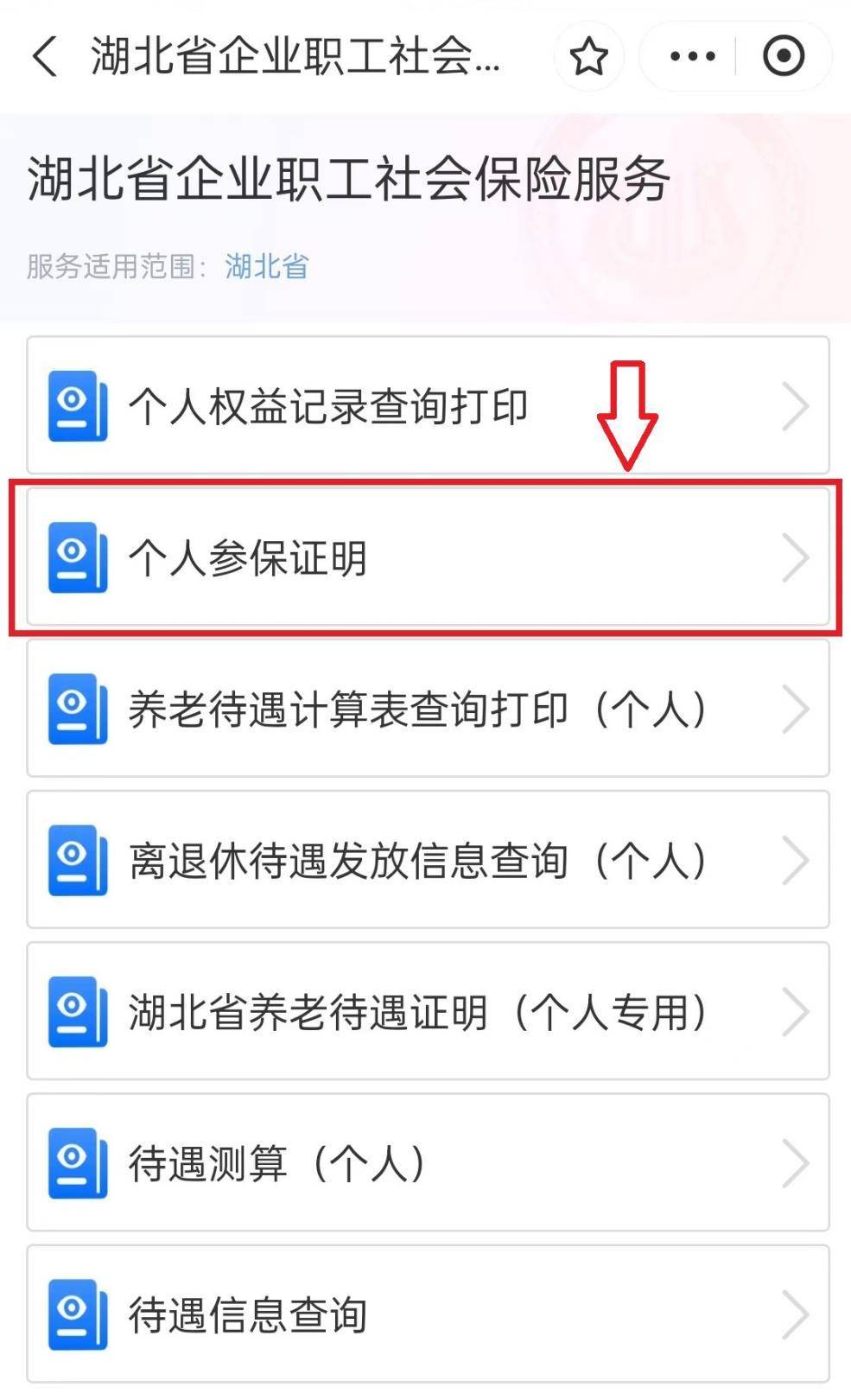Open the three-dot overflow menu
Screen dimensions: 851x1400
tap(692, 57)
